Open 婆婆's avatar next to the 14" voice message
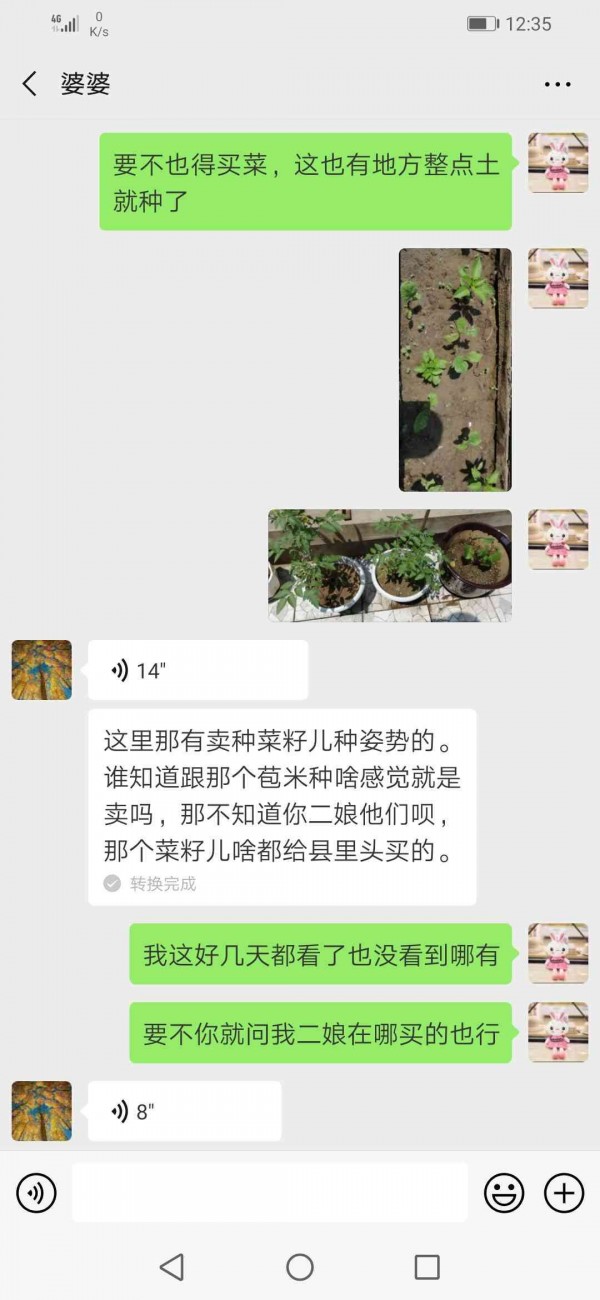The image size is (600, 1300). pyautogui.click(x=41, y=670)
